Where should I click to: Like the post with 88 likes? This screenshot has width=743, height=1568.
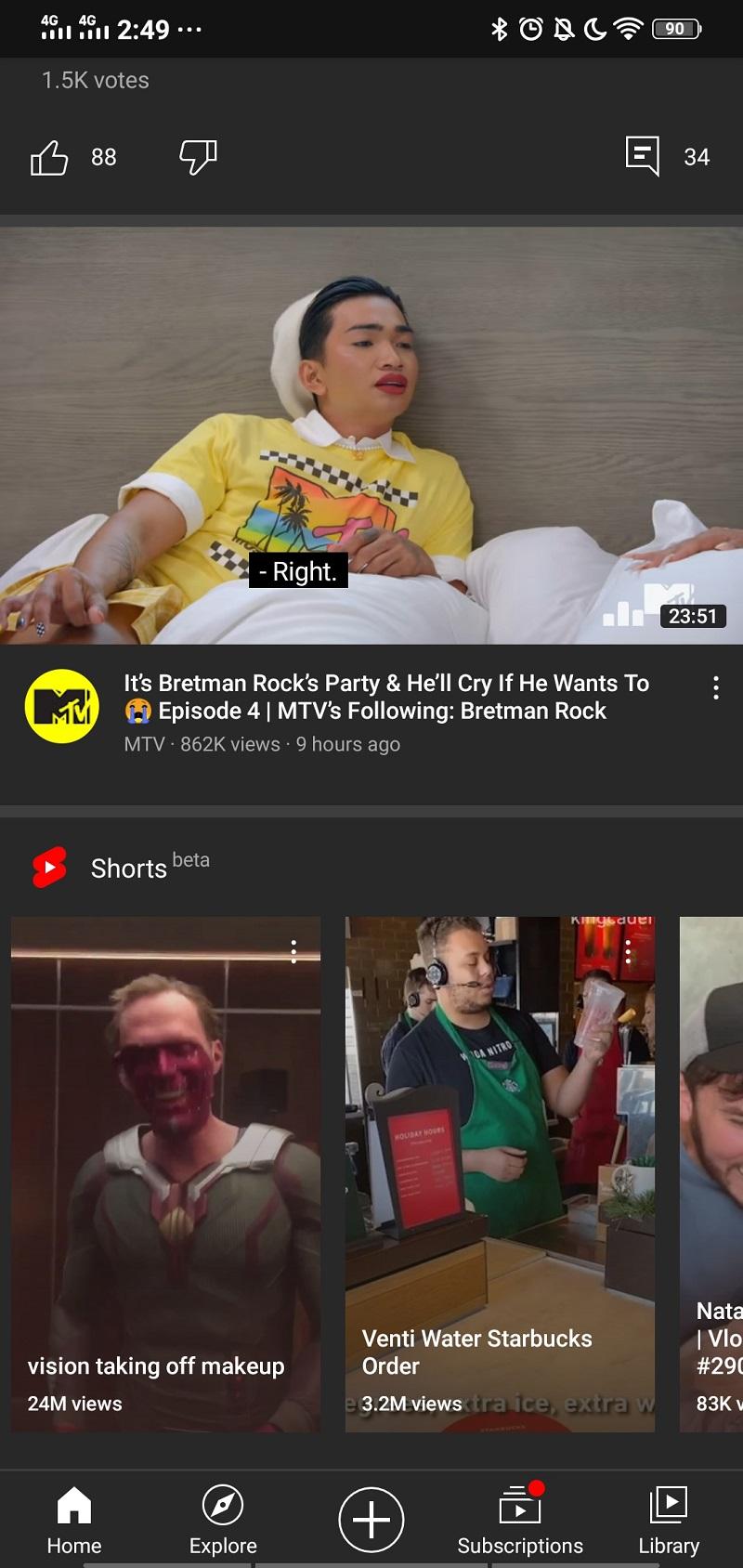(49, 157)
